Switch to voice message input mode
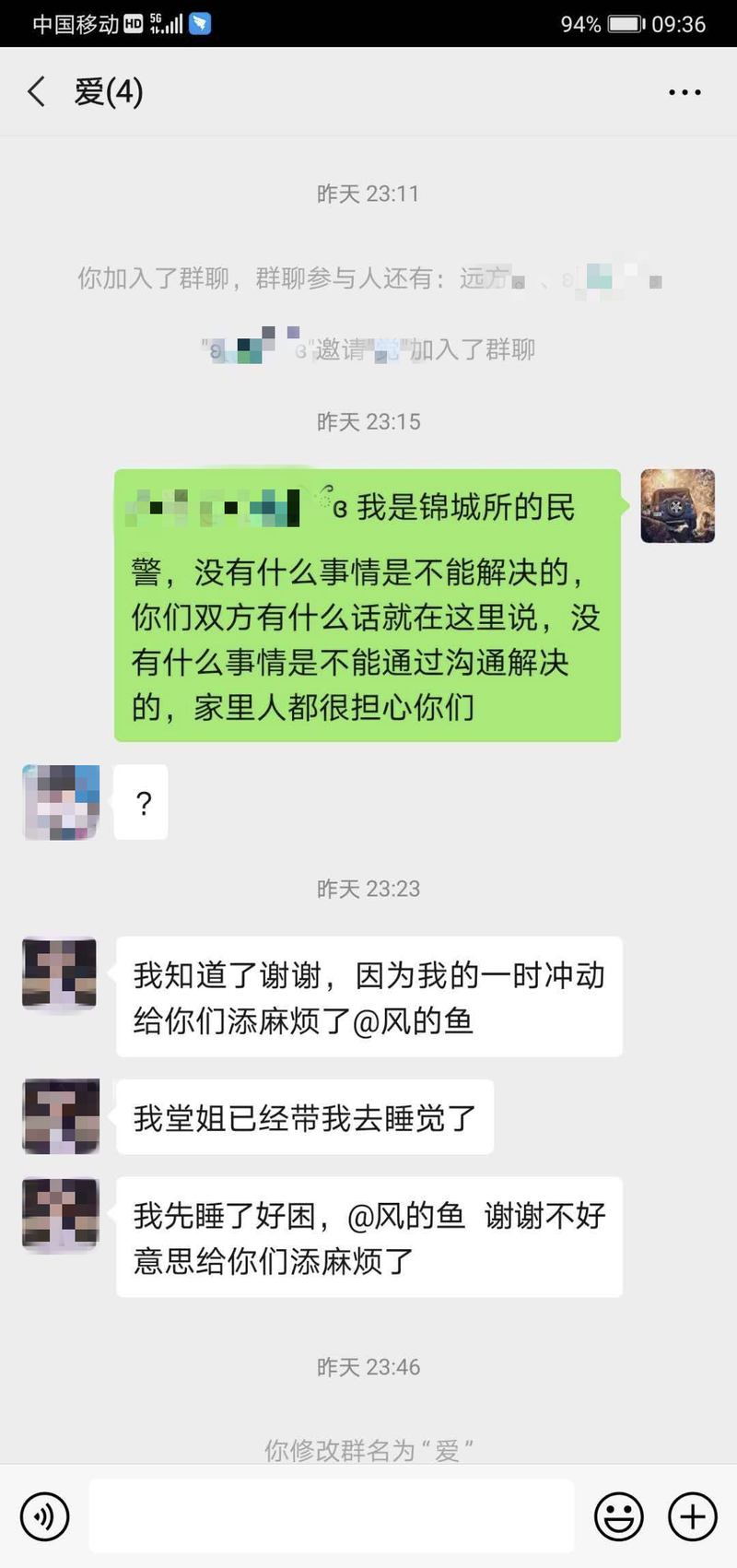 [x=44, y=1515]
